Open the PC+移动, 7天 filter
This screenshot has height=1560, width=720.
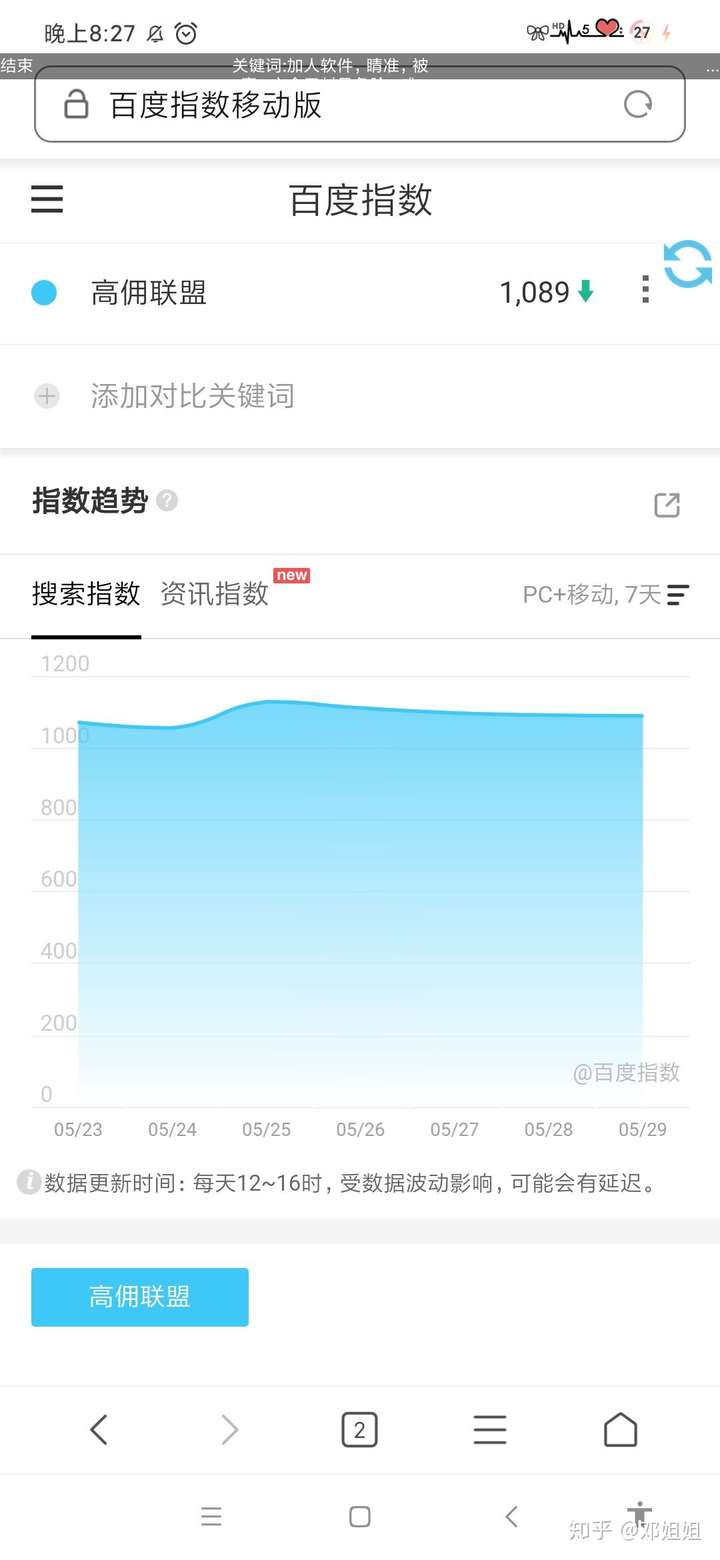[606, 595]
